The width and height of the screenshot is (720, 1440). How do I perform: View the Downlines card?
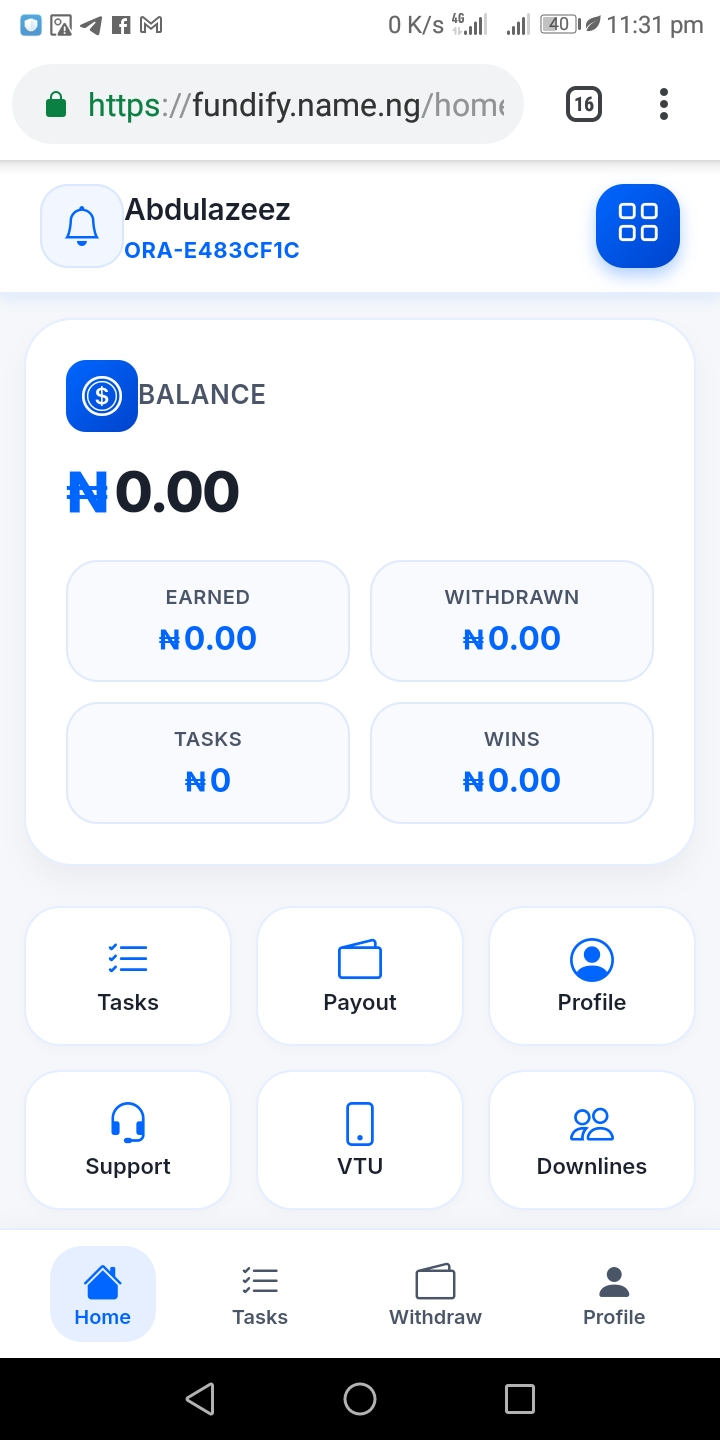pos(592,1140)
